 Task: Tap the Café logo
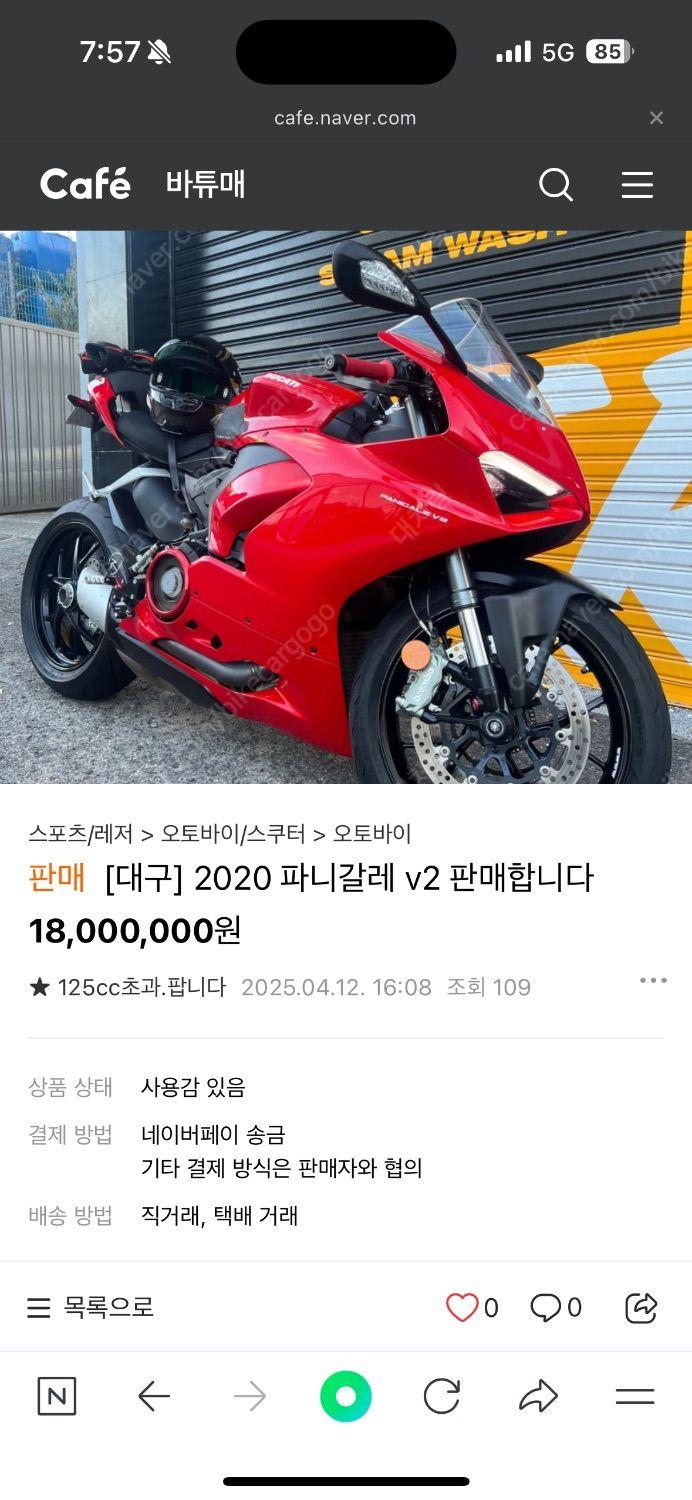tap(85, 185)
